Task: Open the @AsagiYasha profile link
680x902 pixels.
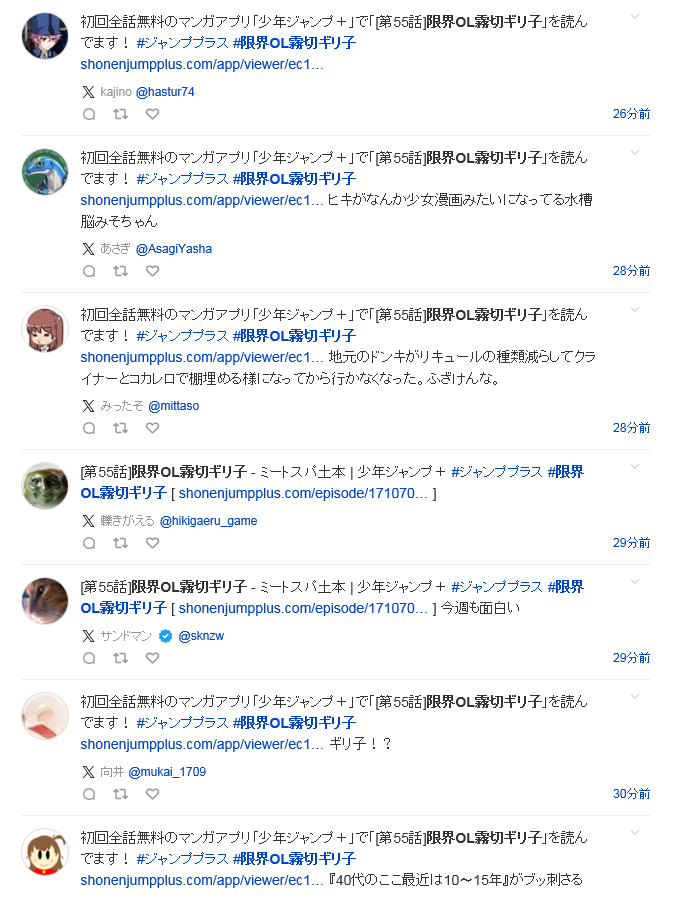Action: coord(173,249)
